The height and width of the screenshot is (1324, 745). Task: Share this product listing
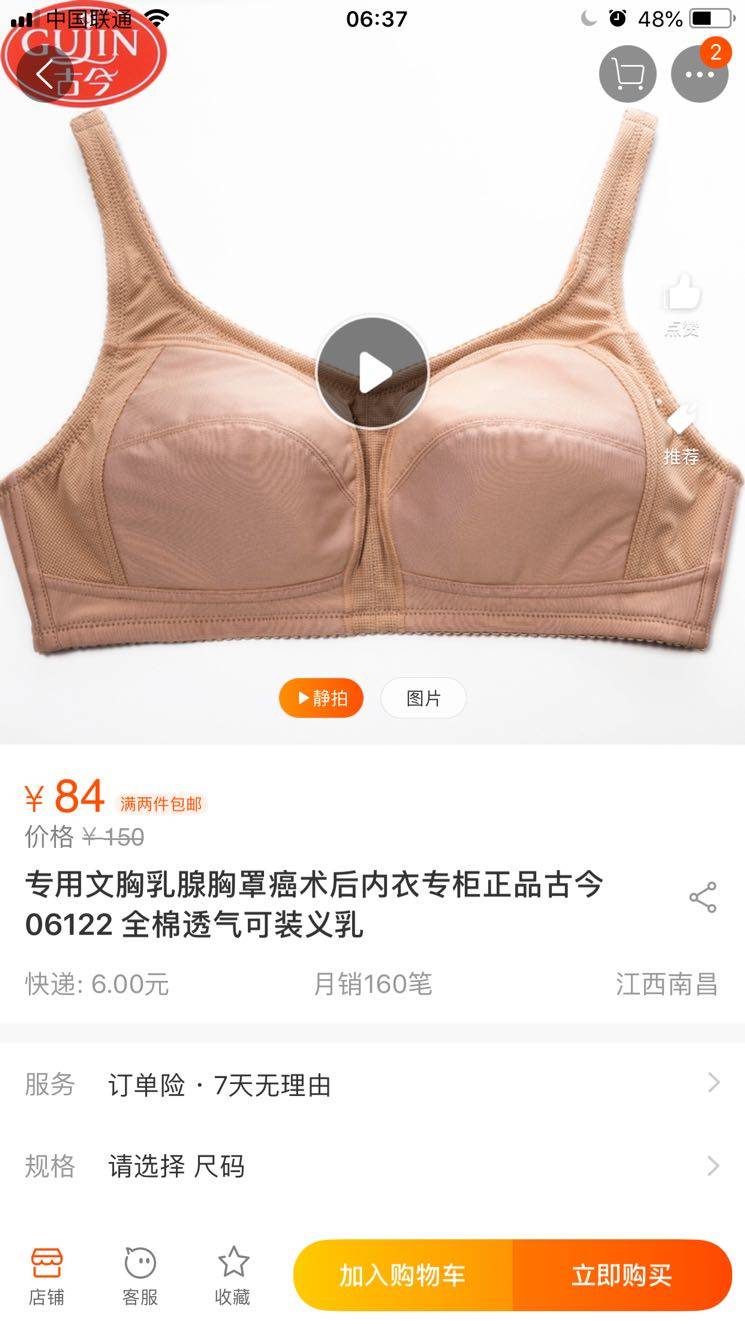coord(703,897)
